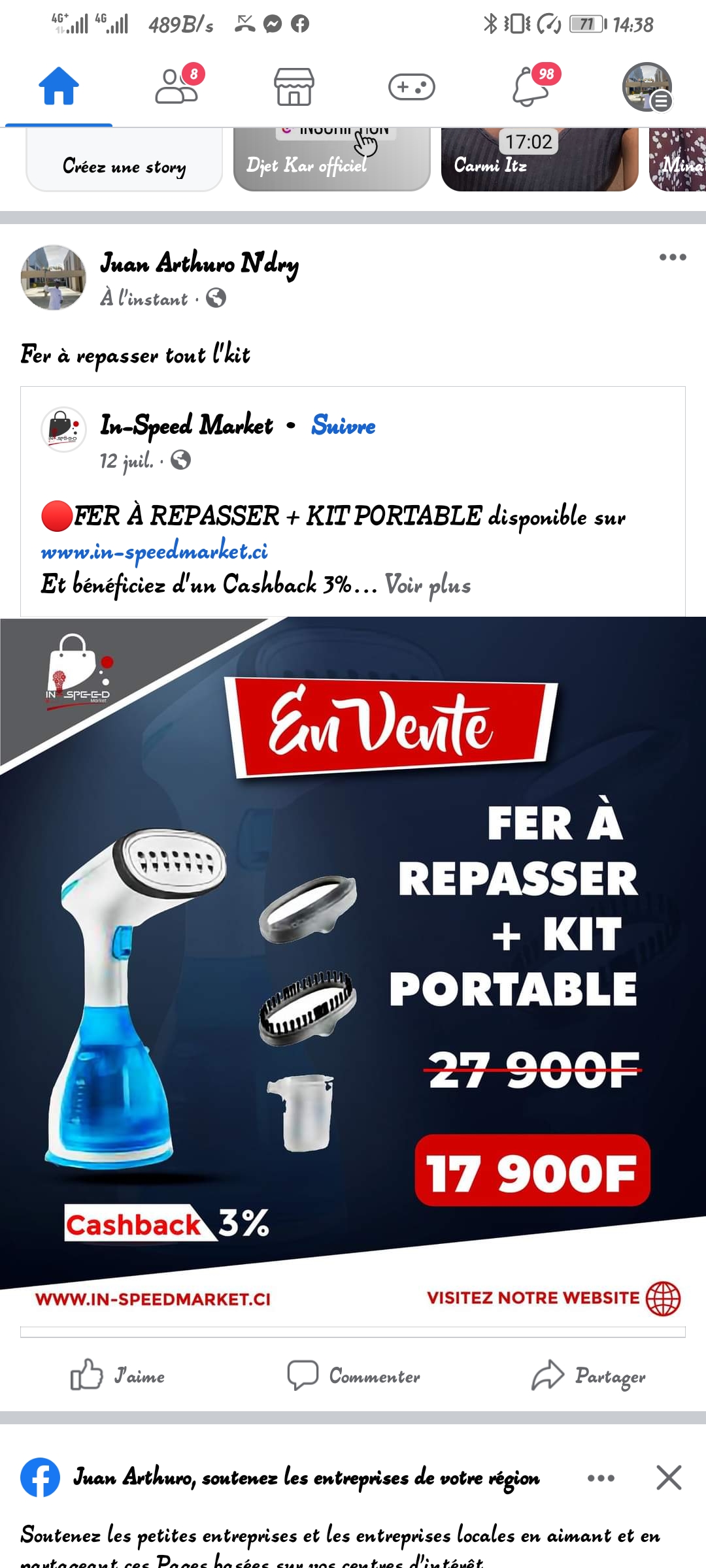This screenshot has height=1568, width=706.
Task: Share the post with Partager
Action: tap(588, 1375)
